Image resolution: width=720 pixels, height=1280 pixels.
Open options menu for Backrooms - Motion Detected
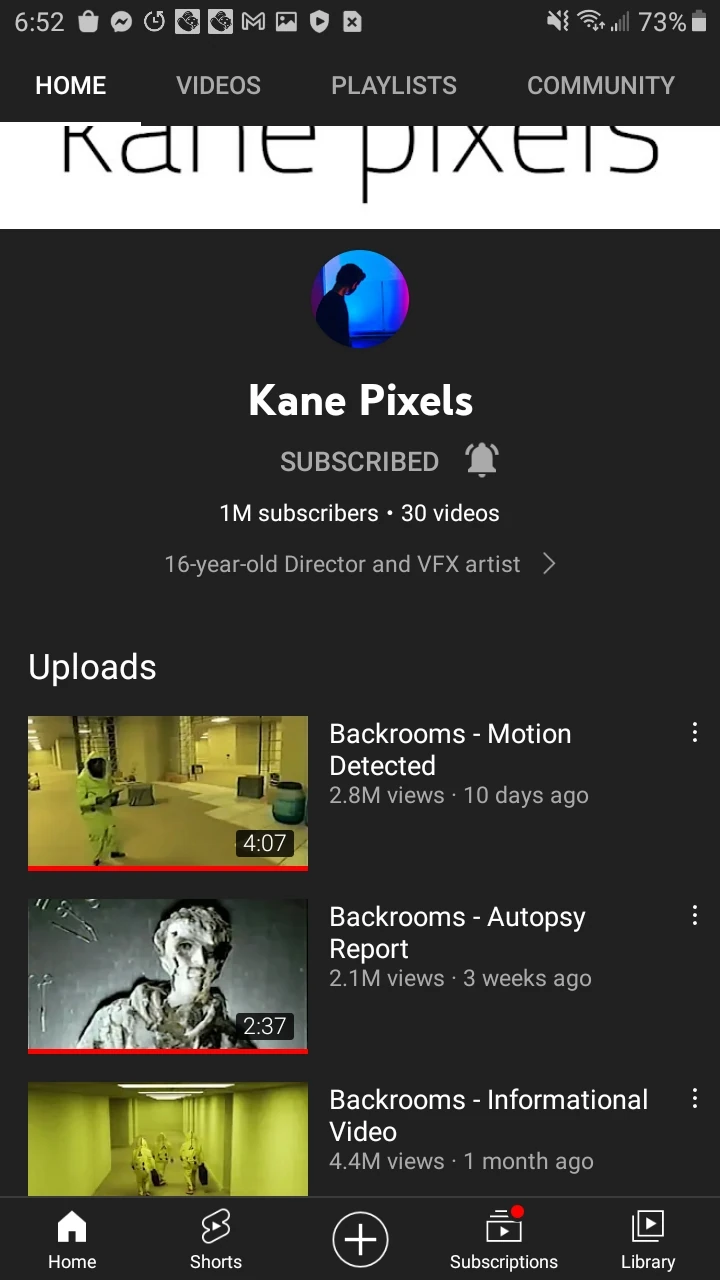695,732
